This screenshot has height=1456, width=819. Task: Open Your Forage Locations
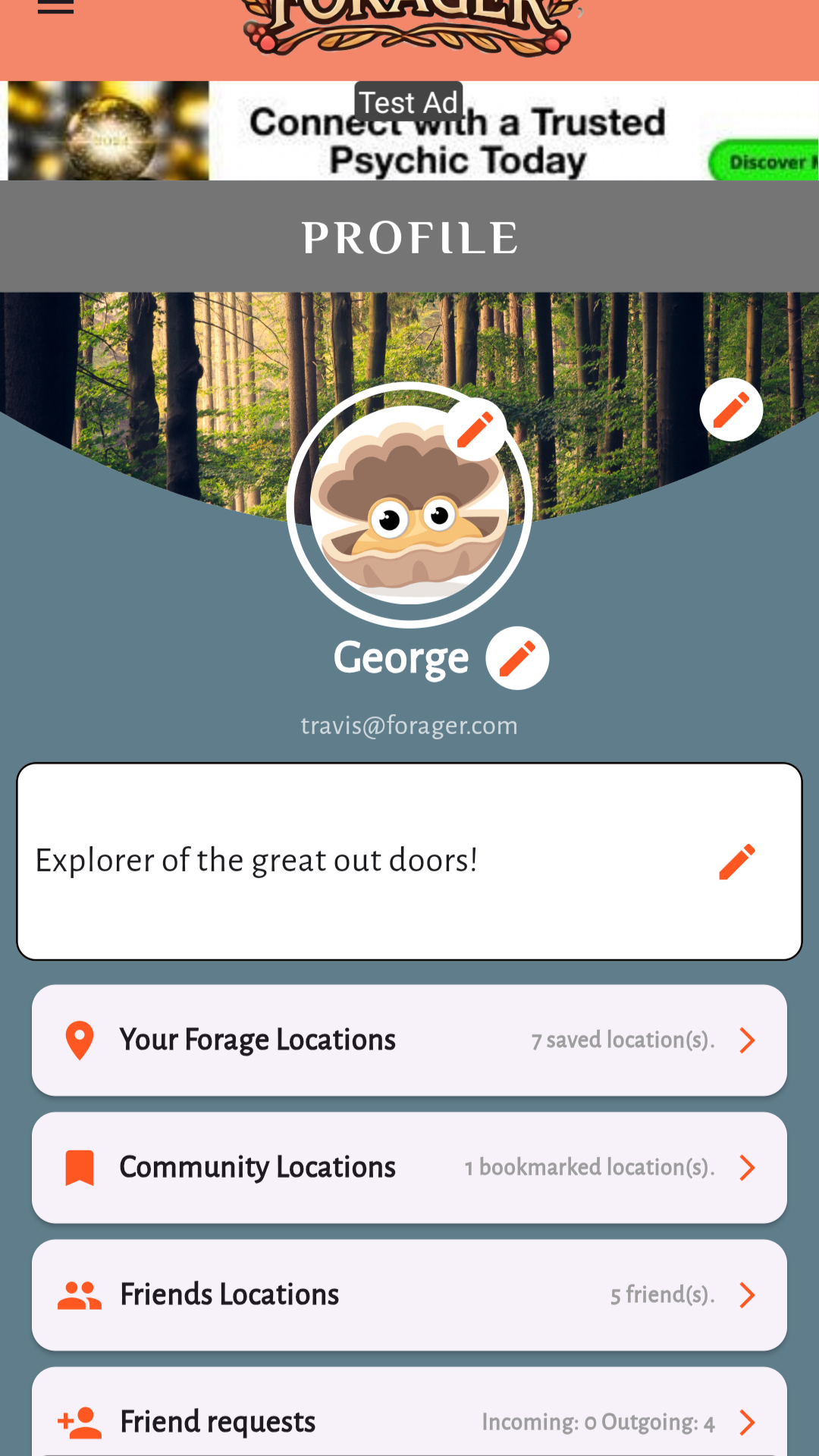(x=409, y=1040)
